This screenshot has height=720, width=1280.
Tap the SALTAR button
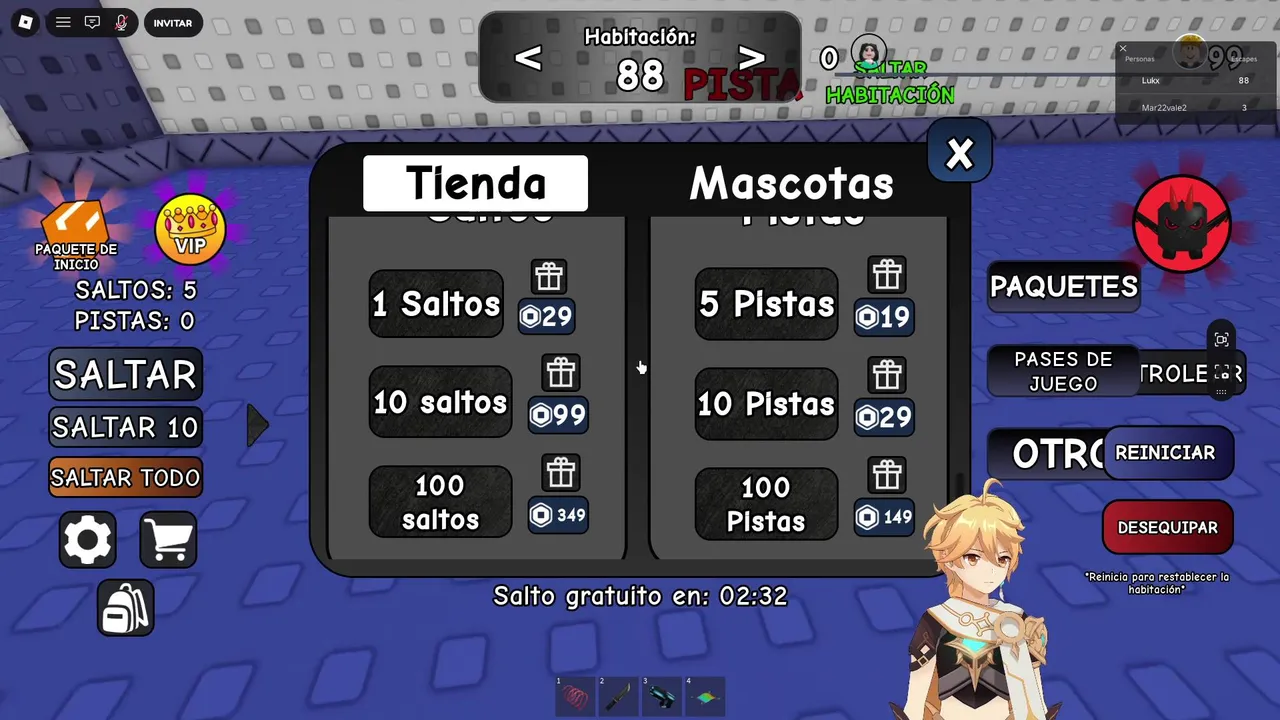(125, 375)
